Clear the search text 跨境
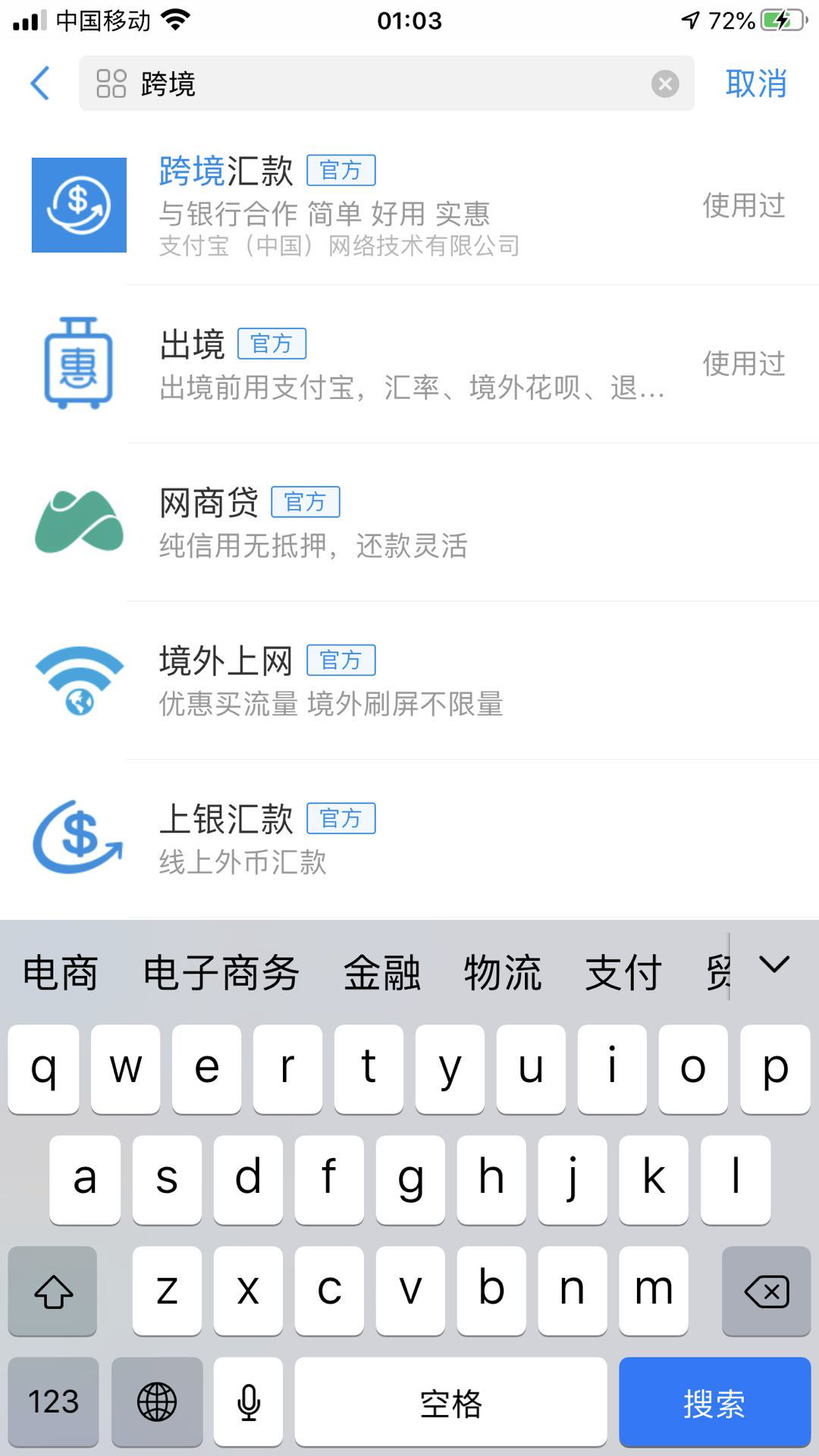The height and width of the screenshot is (1456, 819). (x=665, y=83)
